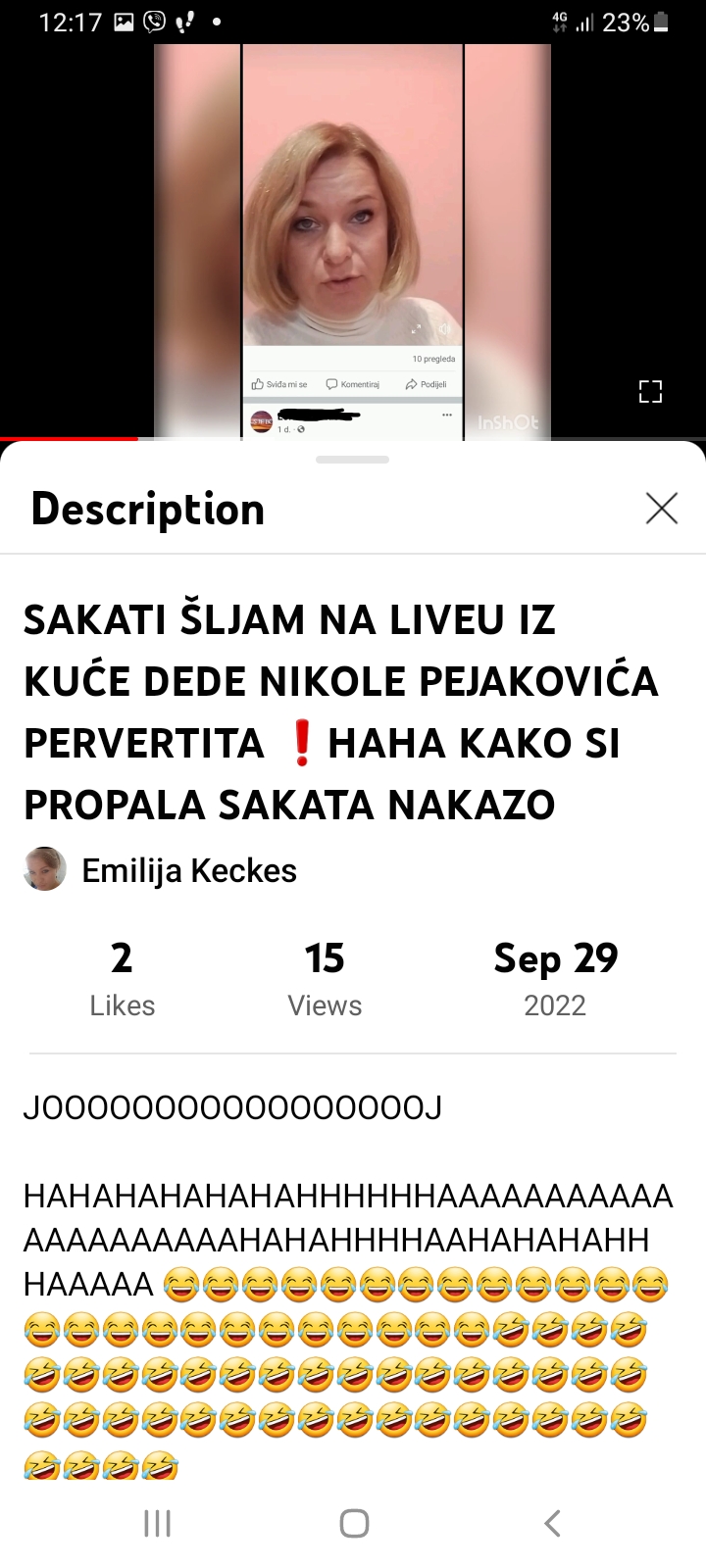706x1568 pixels.
Task: Go to the home screen
Action: tap(354, 1523)
